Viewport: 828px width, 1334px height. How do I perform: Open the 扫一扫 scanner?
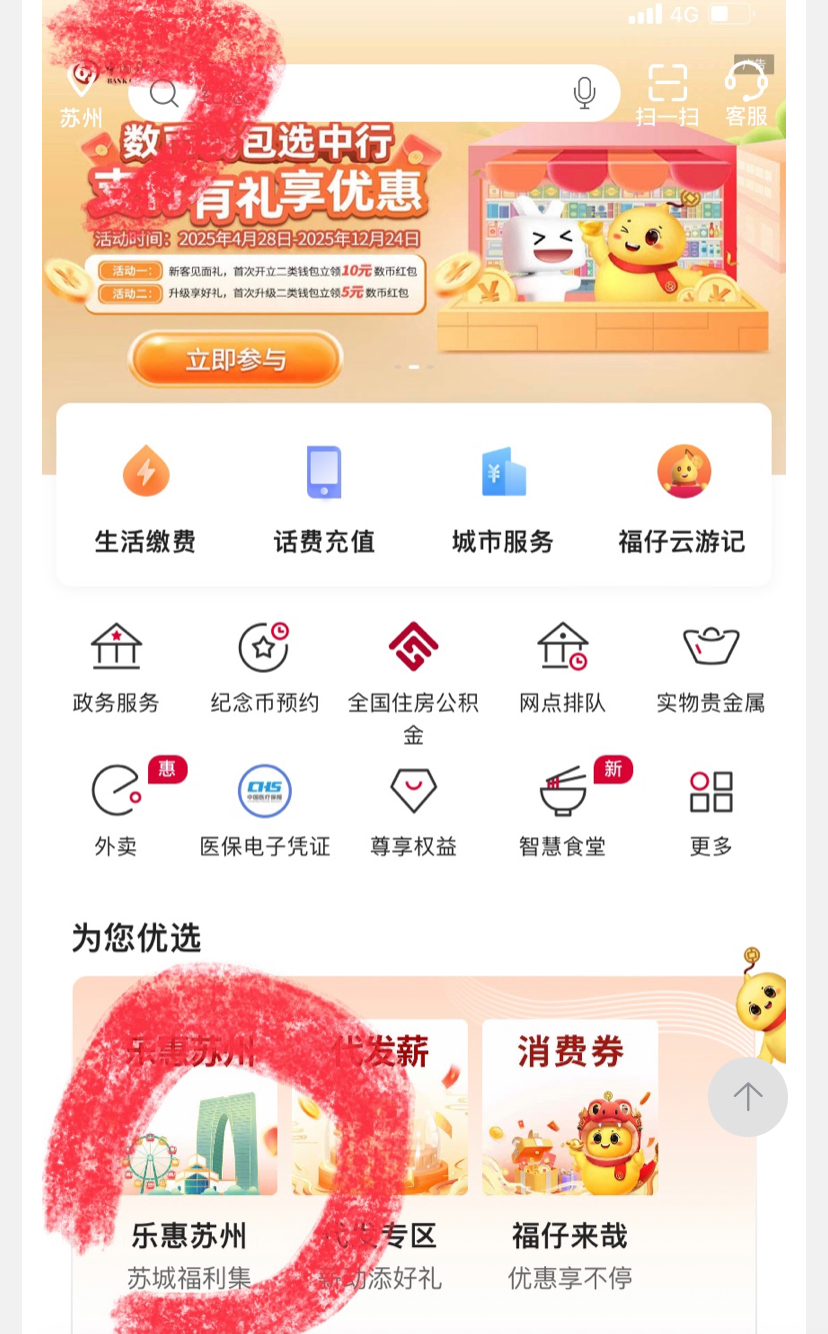(x=667, y=95)
